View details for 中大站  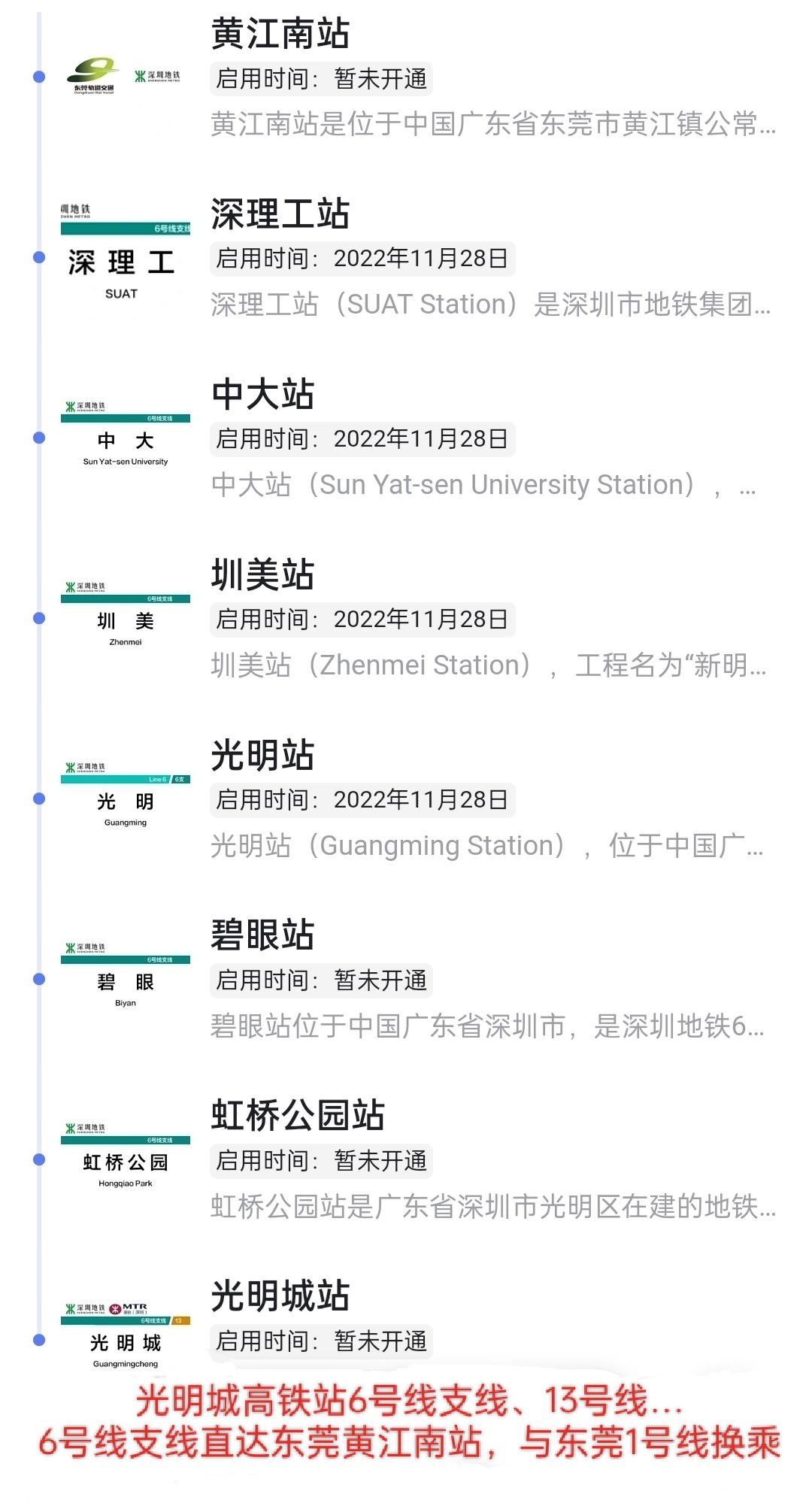pyautogui.click(x=418, y=438)
